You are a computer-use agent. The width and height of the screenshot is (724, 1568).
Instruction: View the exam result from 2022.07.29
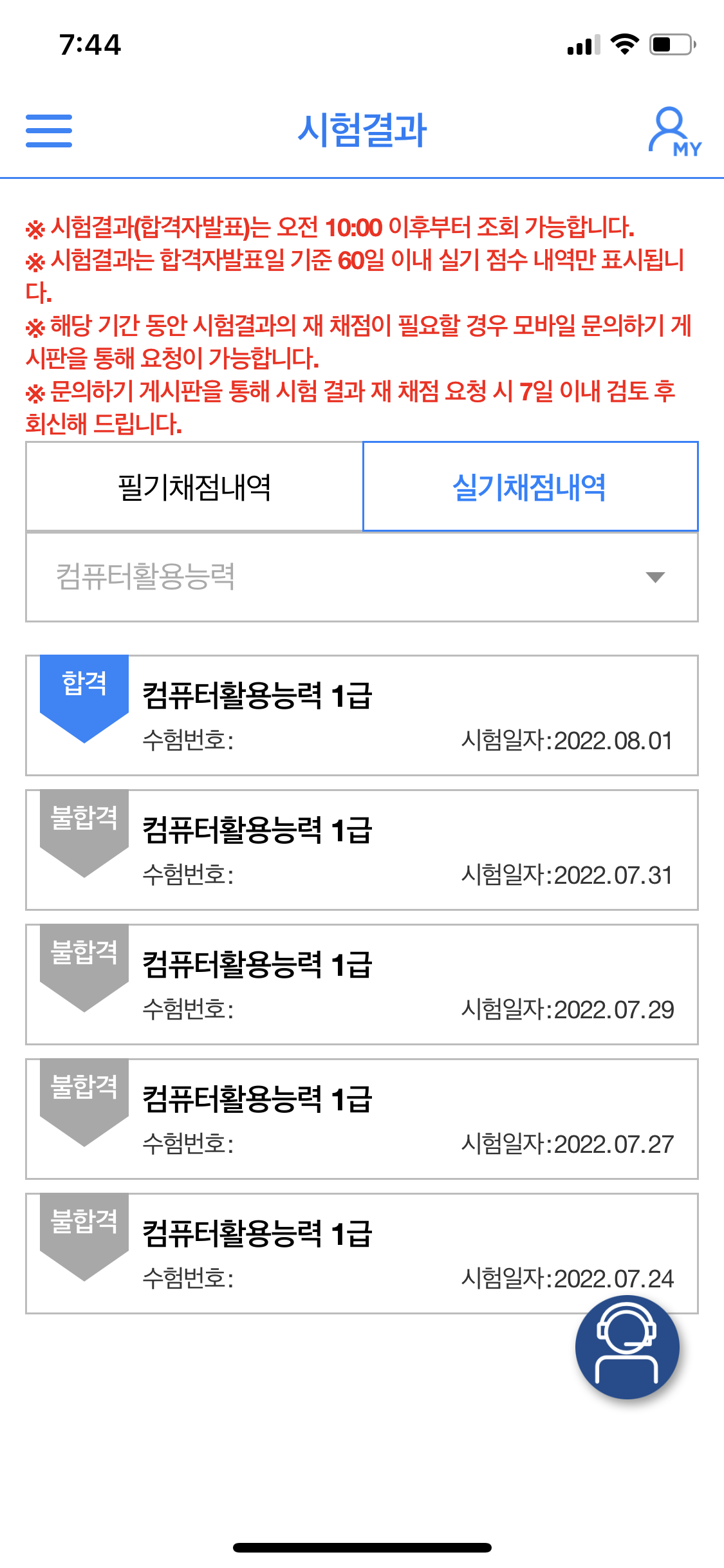tap(362, 984)
